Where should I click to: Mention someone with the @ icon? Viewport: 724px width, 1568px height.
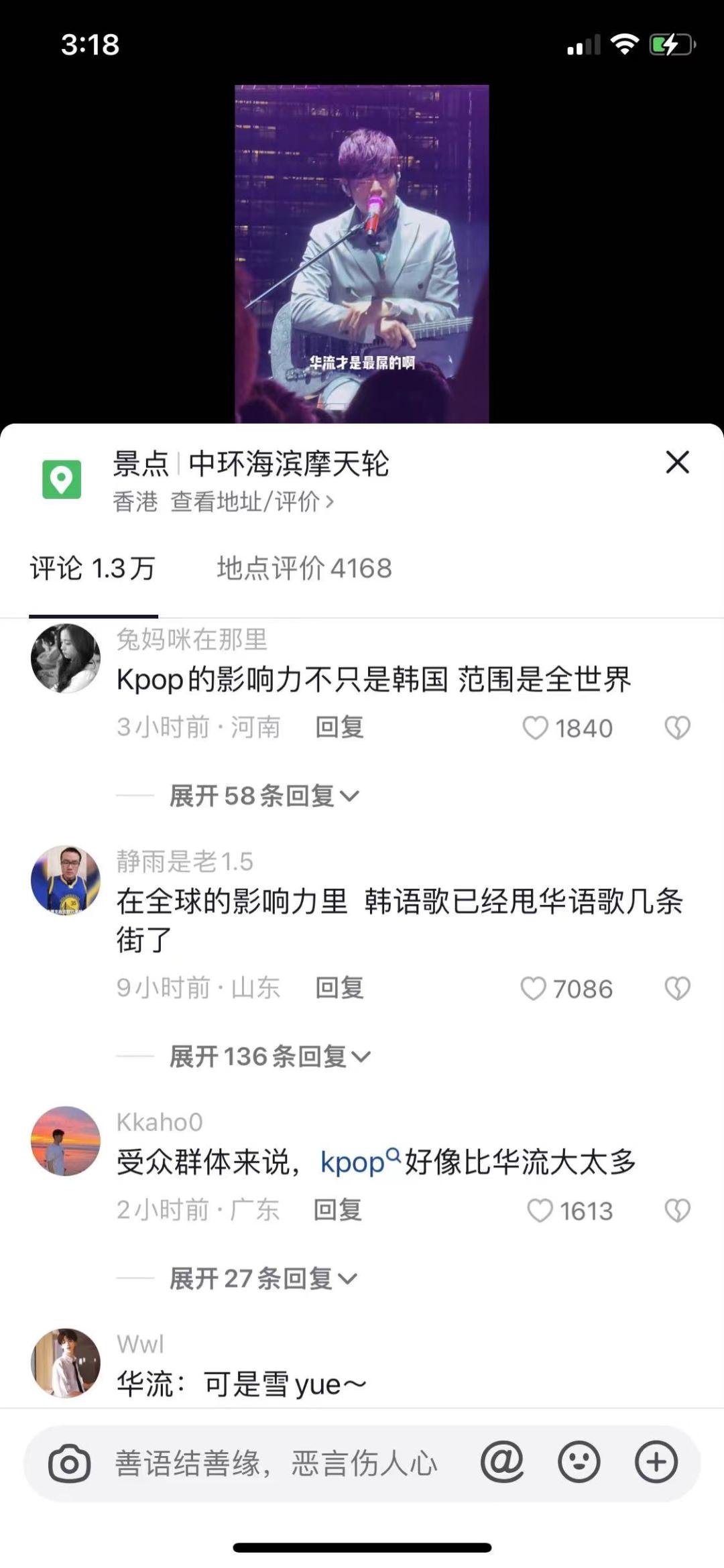click(x=502, y=1462)
